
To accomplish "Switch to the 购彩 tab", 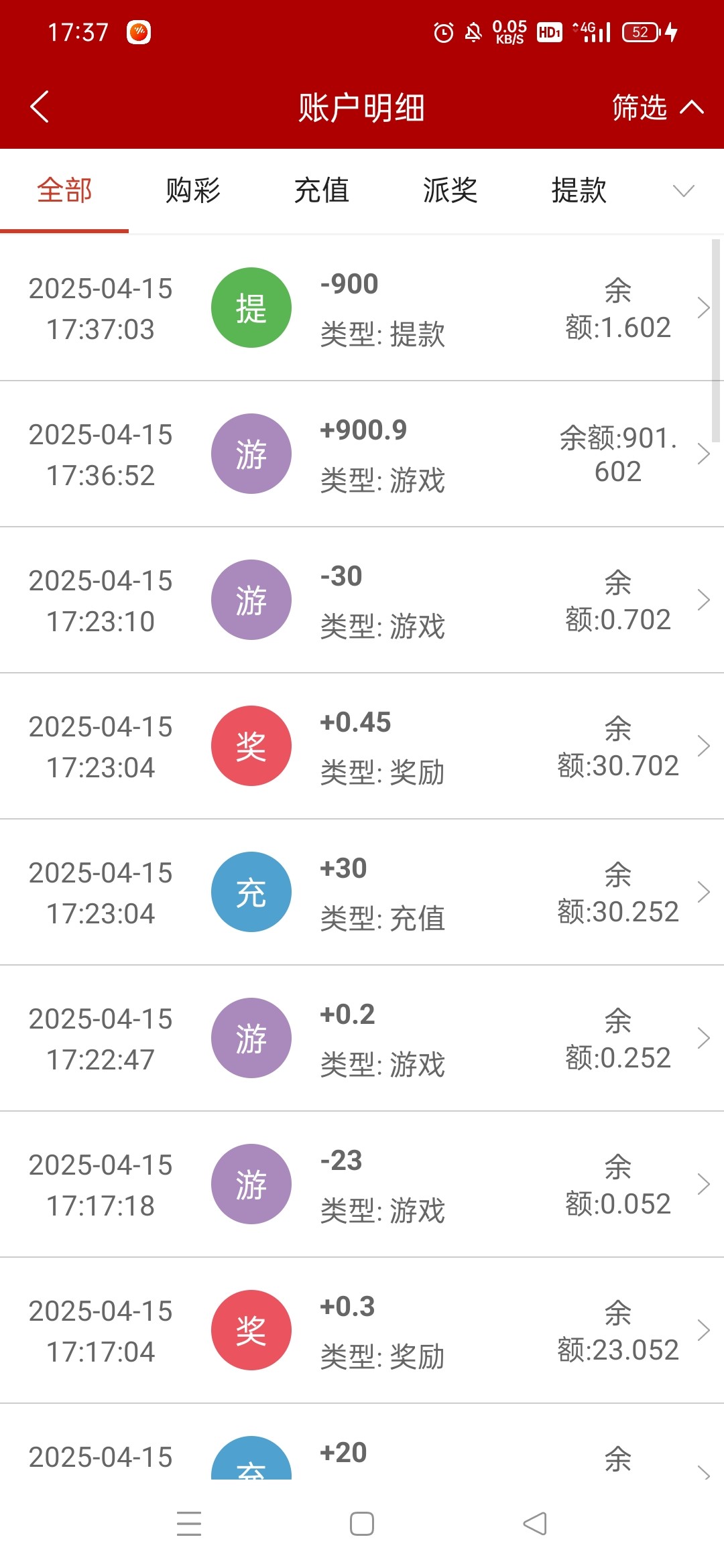I will click(193, 191).
